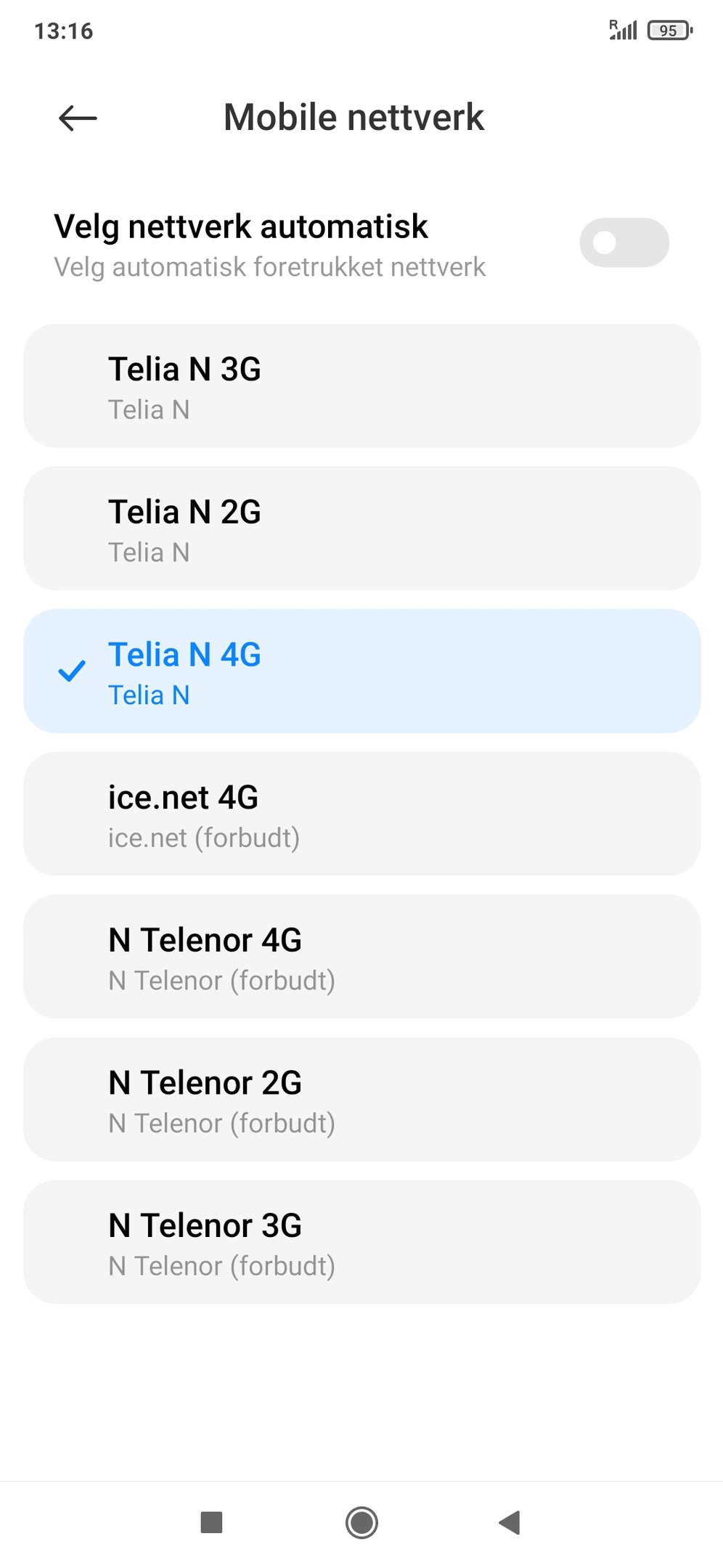Choose N Telenor 3G network
The width and height of the screenshot is (723, 1568).
pos(361,1241)
